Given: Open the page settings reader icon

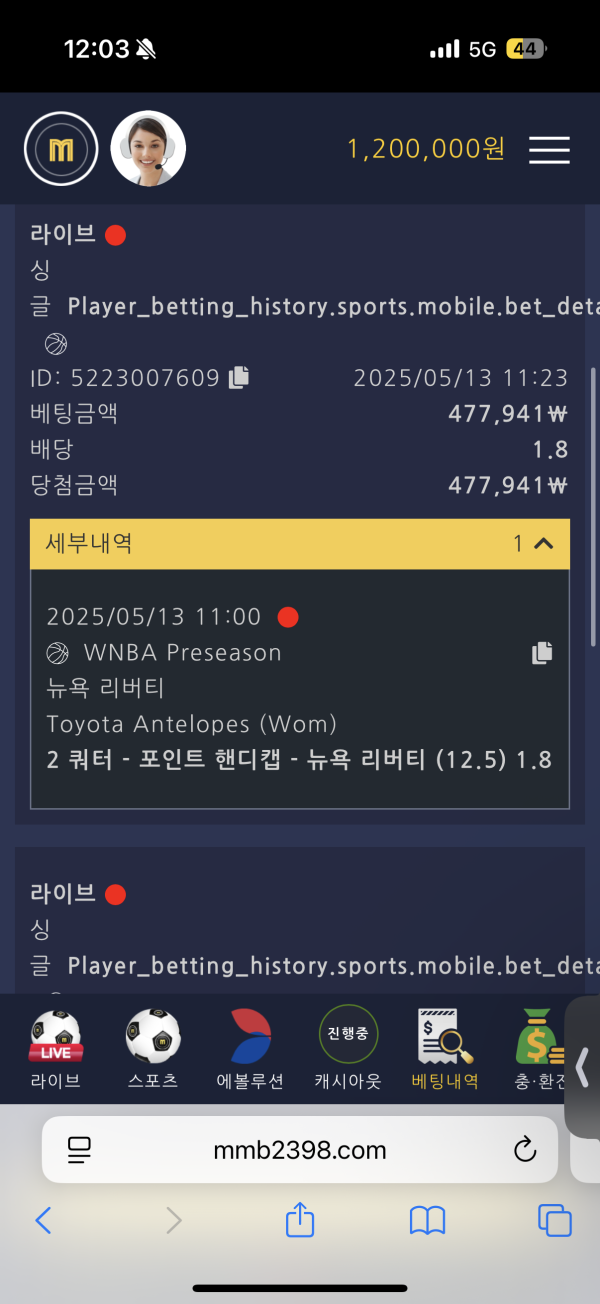Looking at the screenshot, I should pos(79,1150).
